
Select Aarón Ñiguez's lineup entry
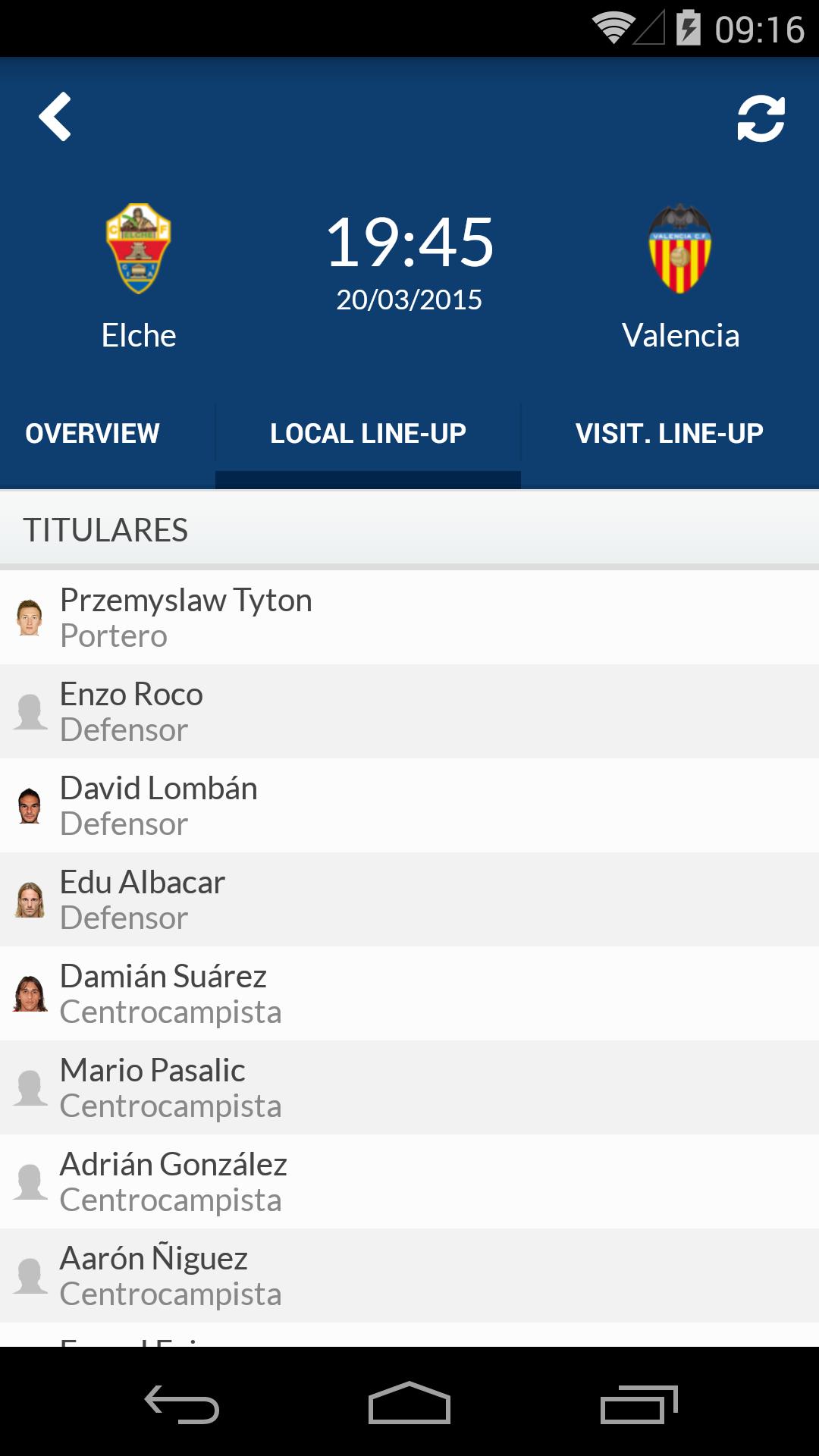click(303, 1276)
